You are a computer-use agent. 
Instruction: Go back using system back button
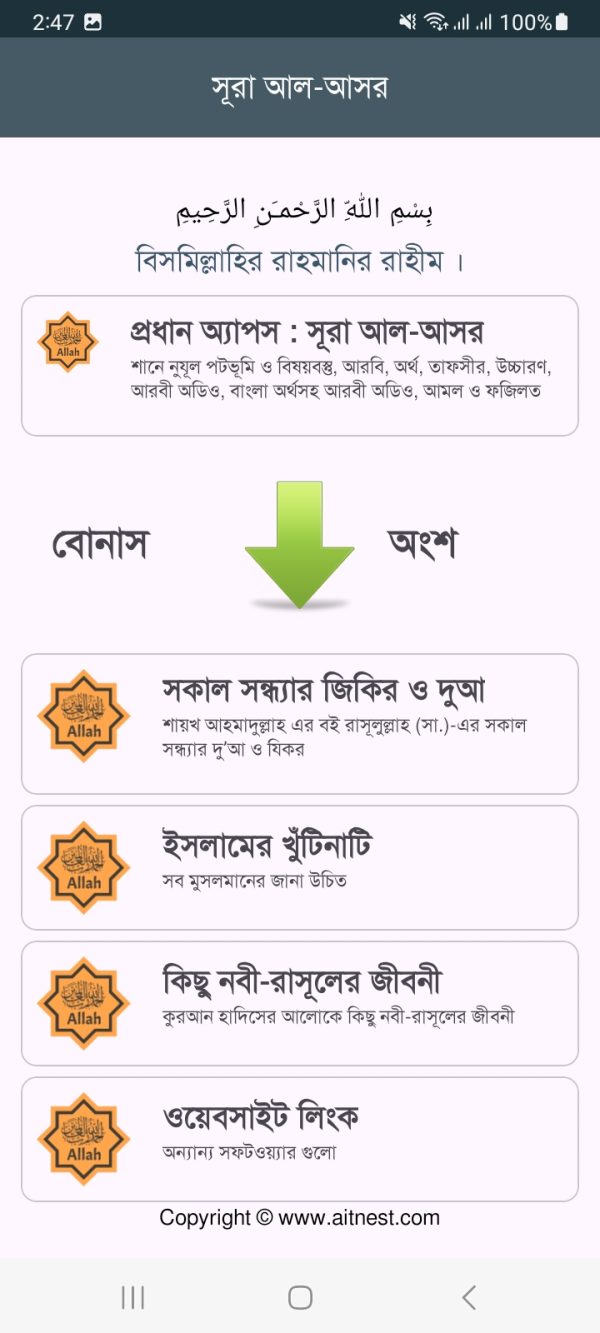pyautogui.click(x=469, y=1298)
